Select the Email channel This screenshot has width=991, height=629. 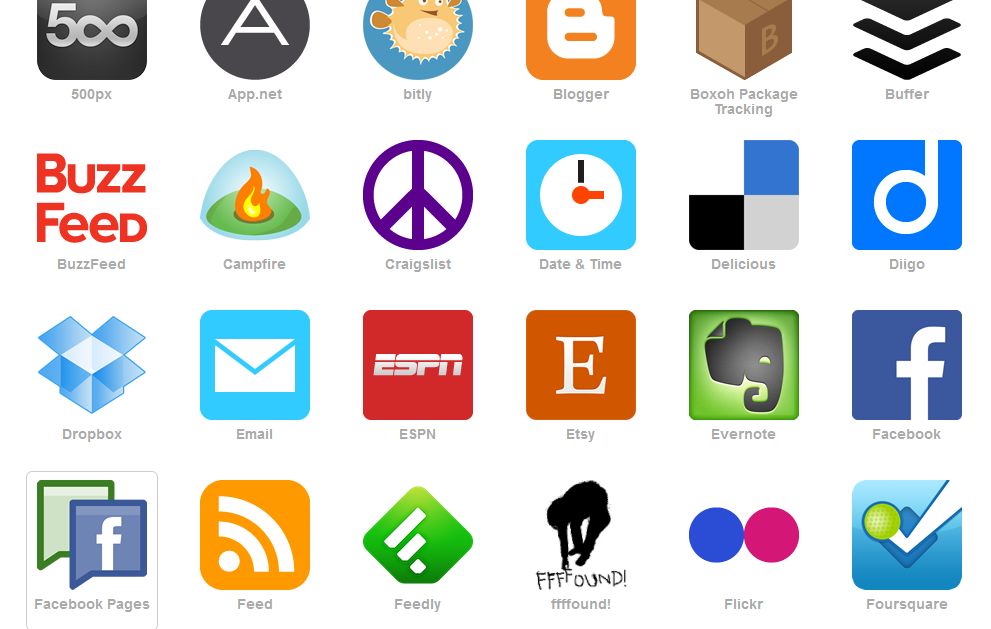(255, 366)
